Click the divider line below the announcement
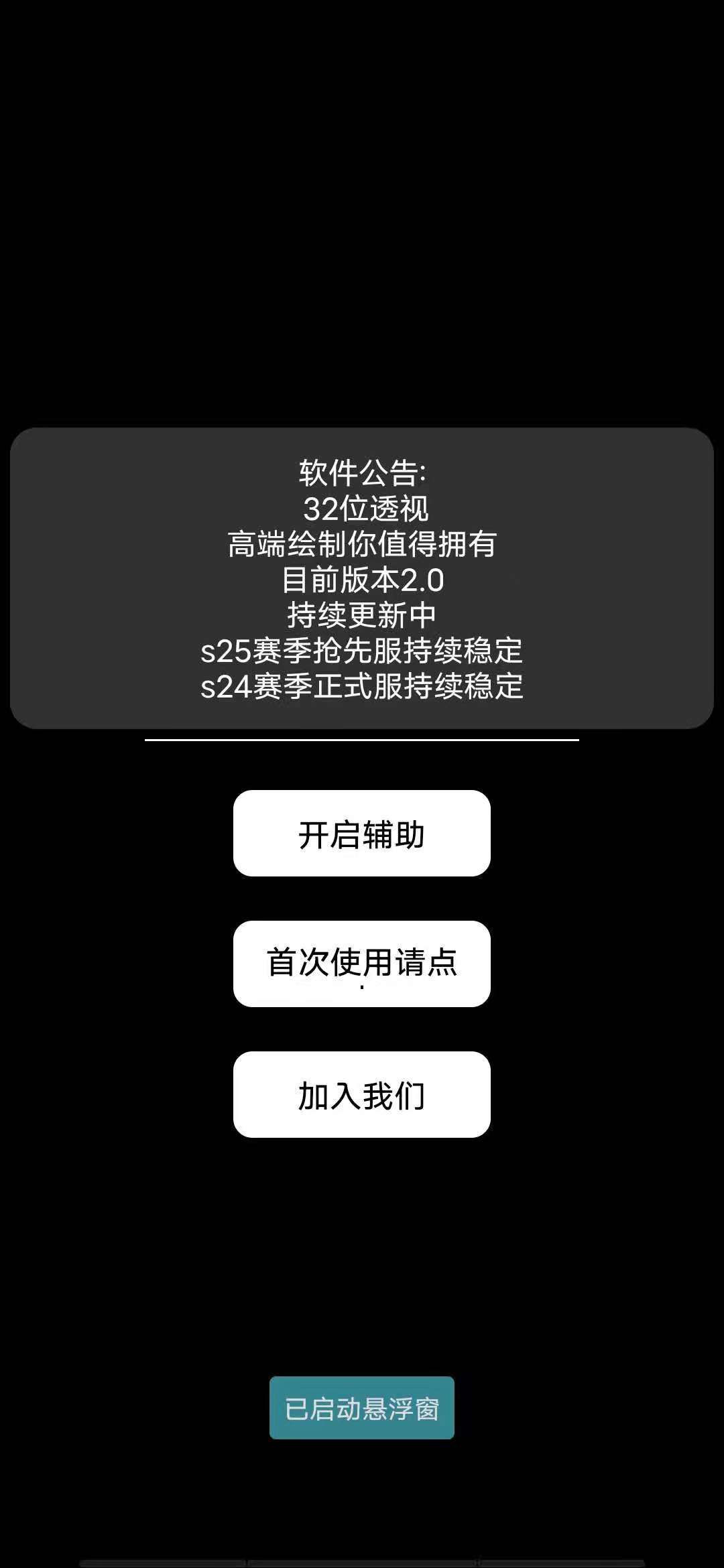Viewport: 724px width, 1568px height. [x=361, y=740]
